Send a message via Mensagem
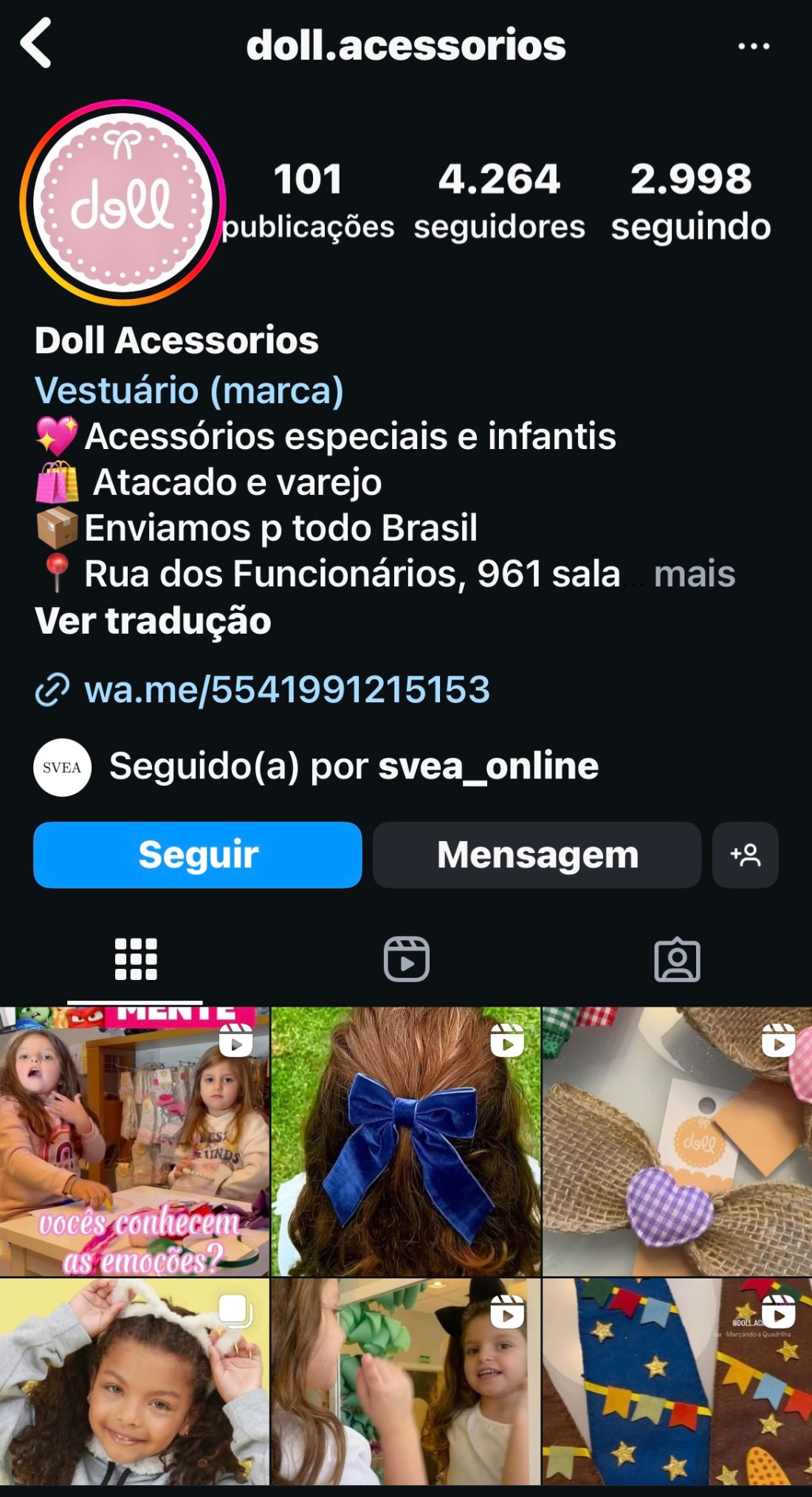This screenshot has width=812, height=1497. tap(537, 855)
